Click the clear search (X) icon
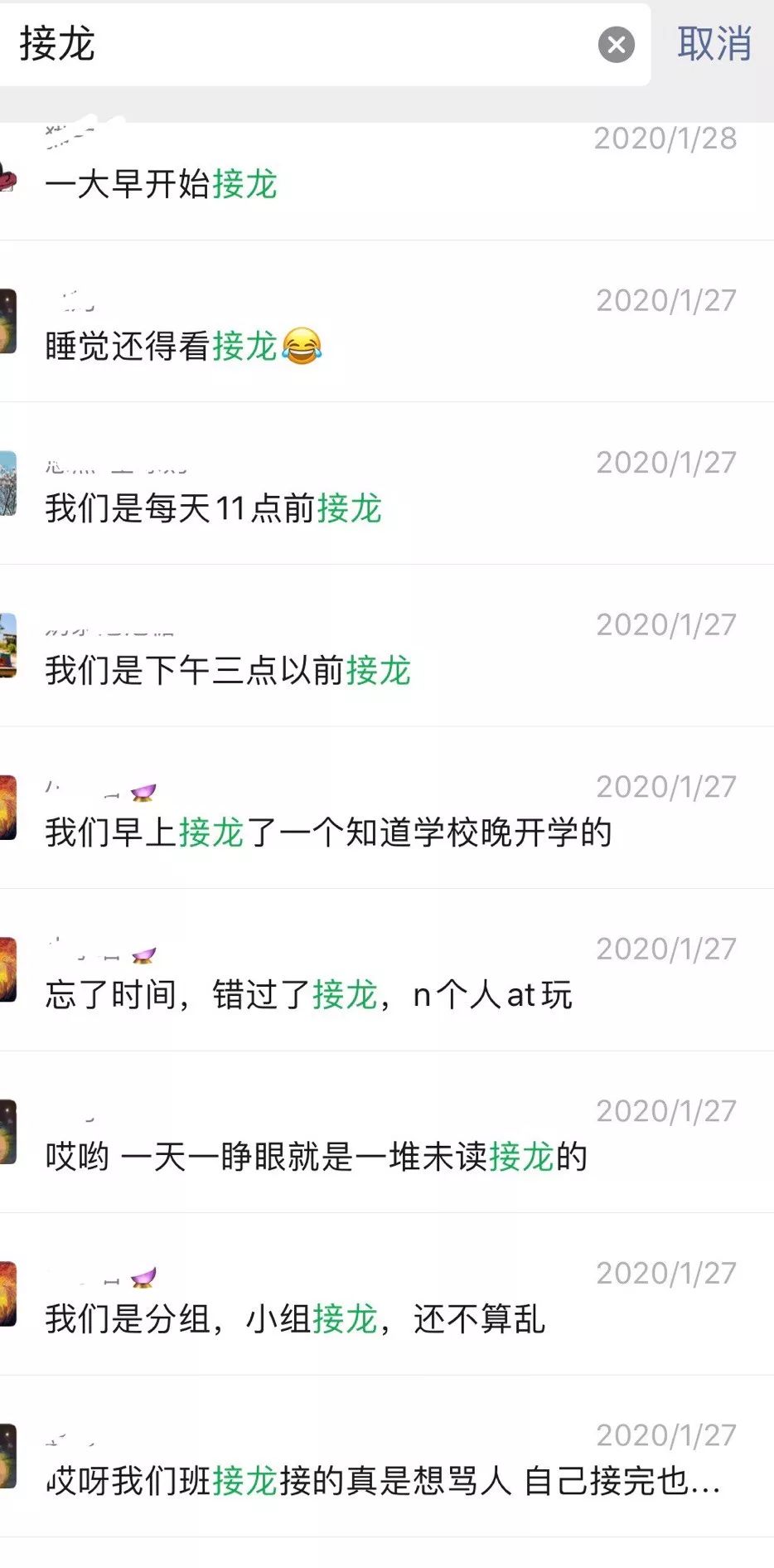Viewport: 774px width, 1568px height. pyautogui.click(x=616, y=46)
